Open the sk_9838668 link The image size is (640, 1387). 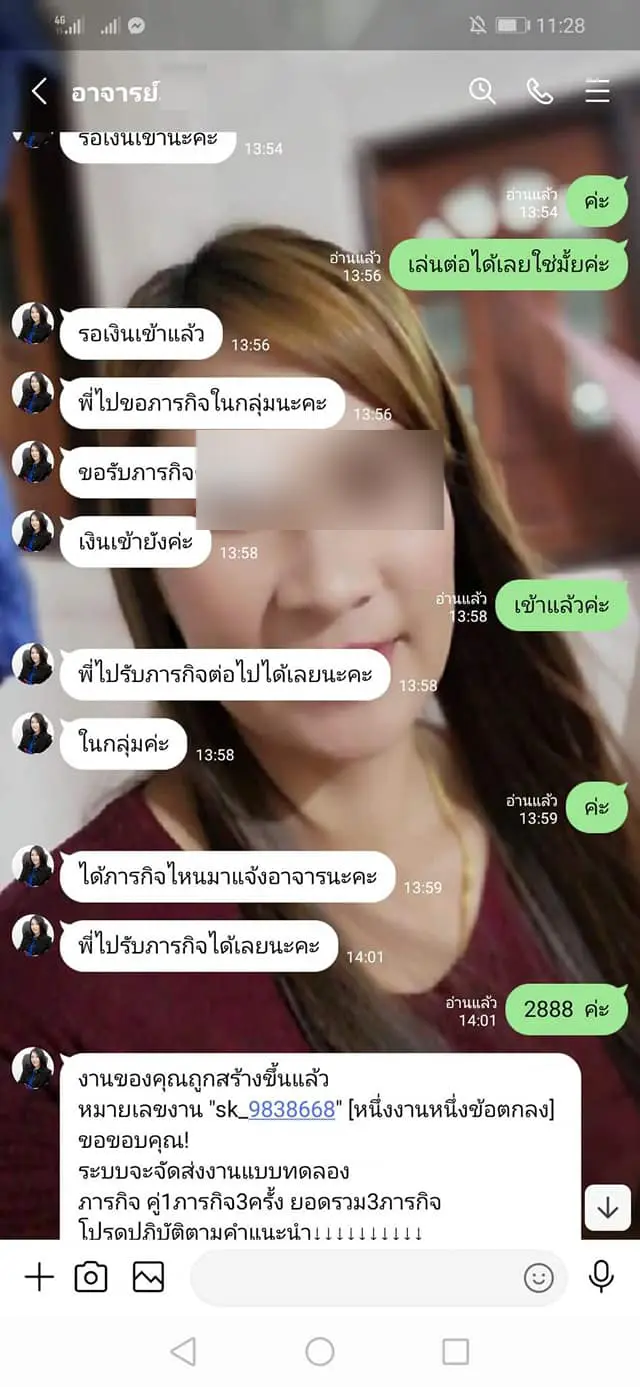click(x=291, y=1108)
